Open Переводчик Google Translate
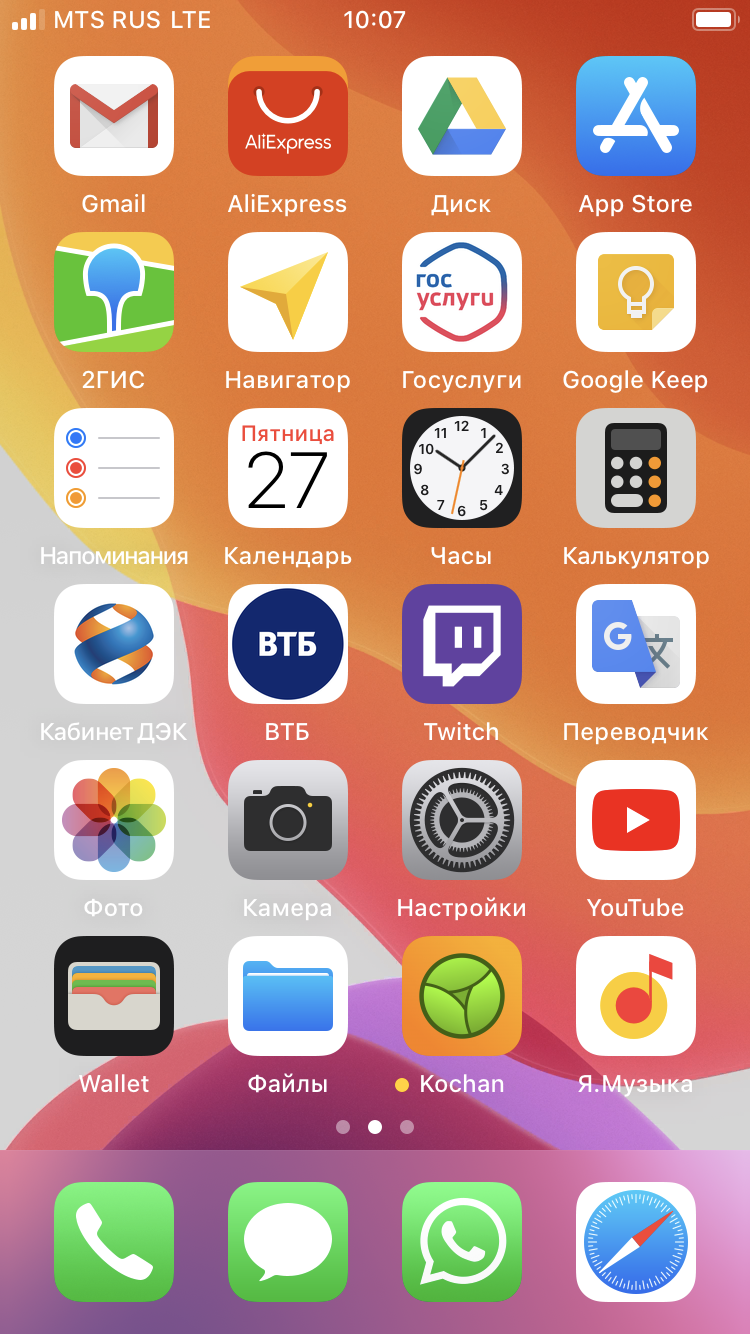This screenshot has width=750, height=1334. click(x=636, y=644)
